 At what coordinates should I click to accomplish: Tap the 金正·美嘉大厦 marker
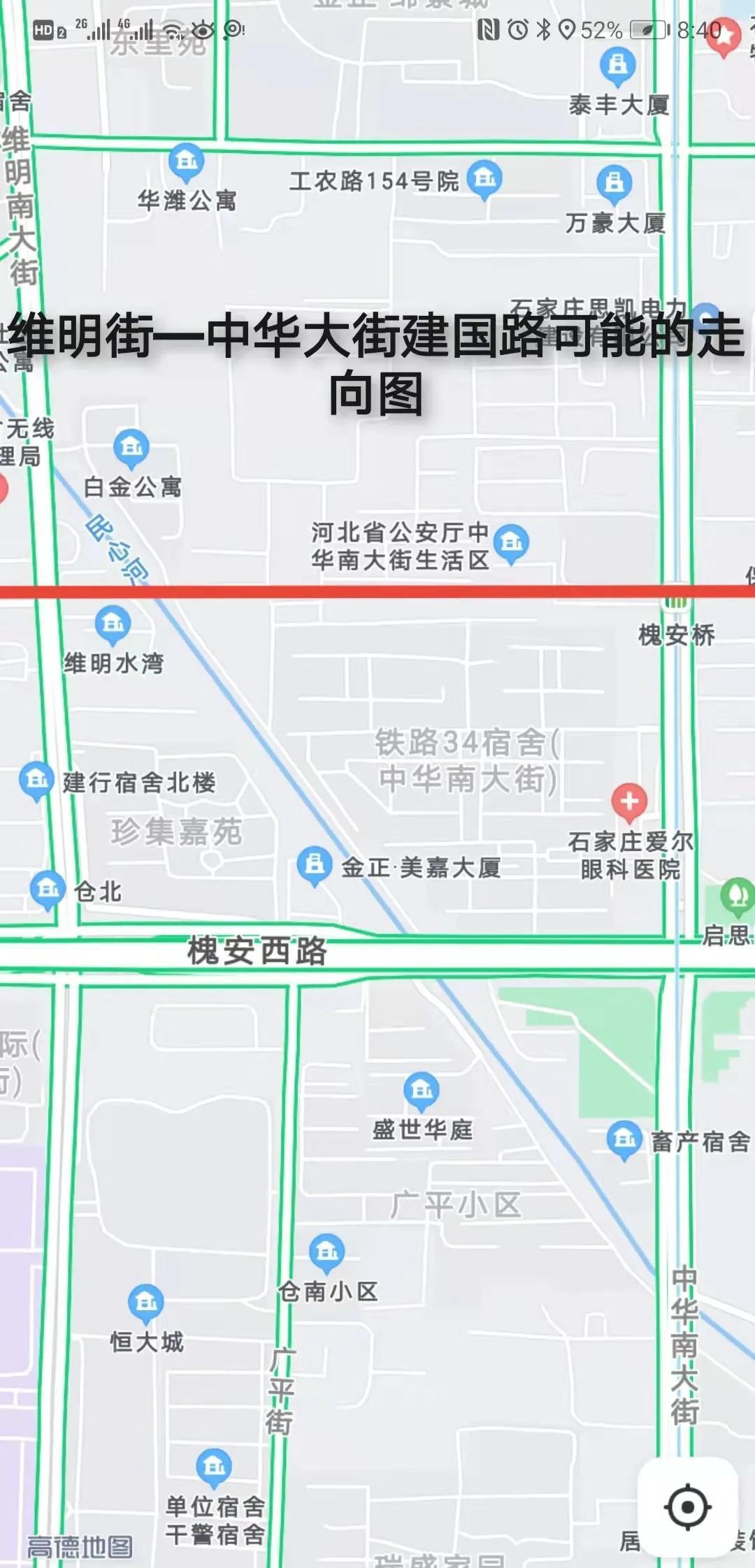tap(315, 864)
